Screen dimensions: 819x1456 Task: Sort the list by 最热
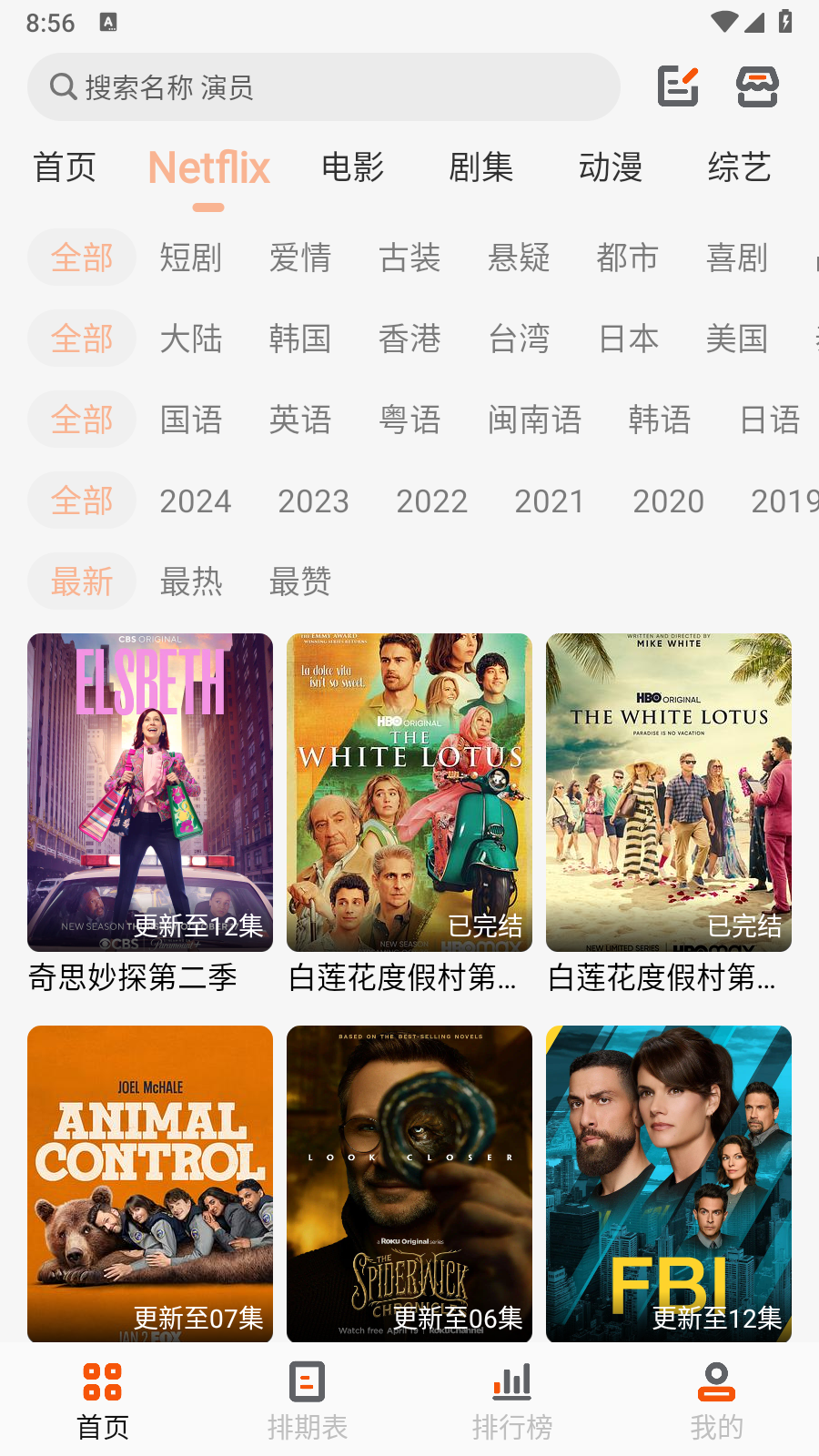click(x=191, y=581)
